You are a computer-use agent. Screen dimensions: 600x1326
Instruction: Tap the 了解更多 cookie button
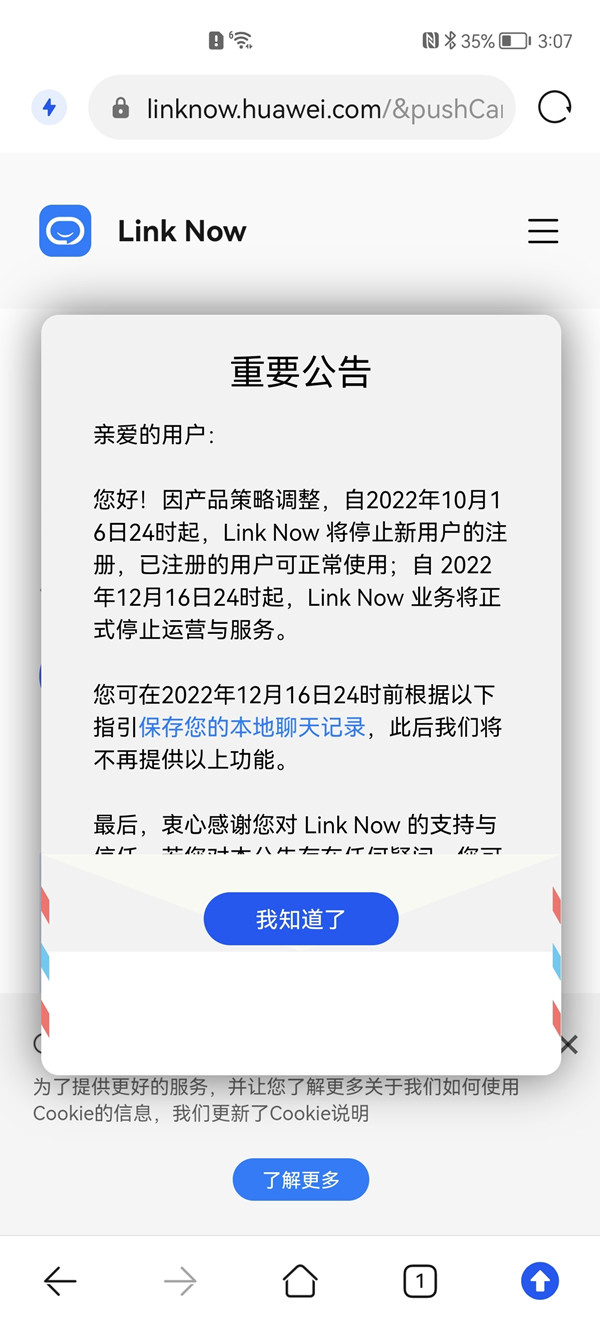(x=301, y=1180)
